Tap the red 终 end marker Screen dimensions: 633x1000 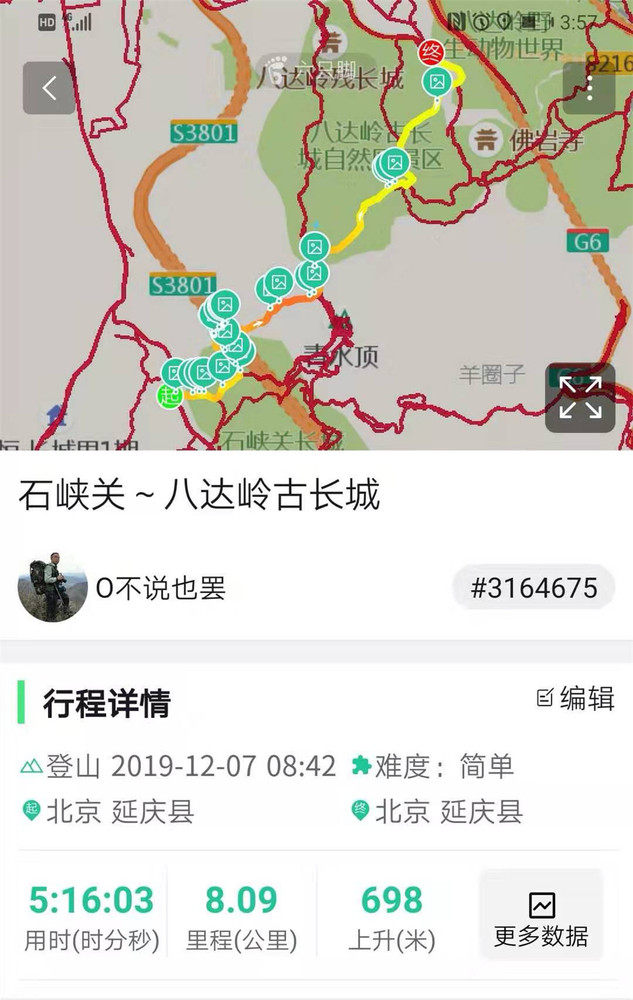(430, 53)
